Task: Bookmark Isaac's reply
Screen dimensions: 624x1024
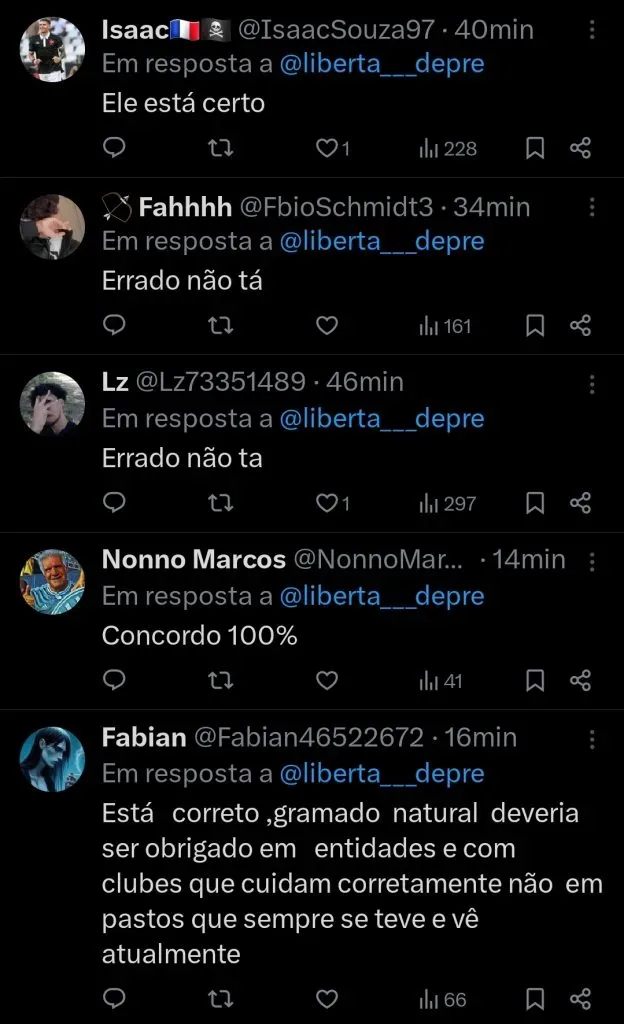Action: tap(535, 149)
